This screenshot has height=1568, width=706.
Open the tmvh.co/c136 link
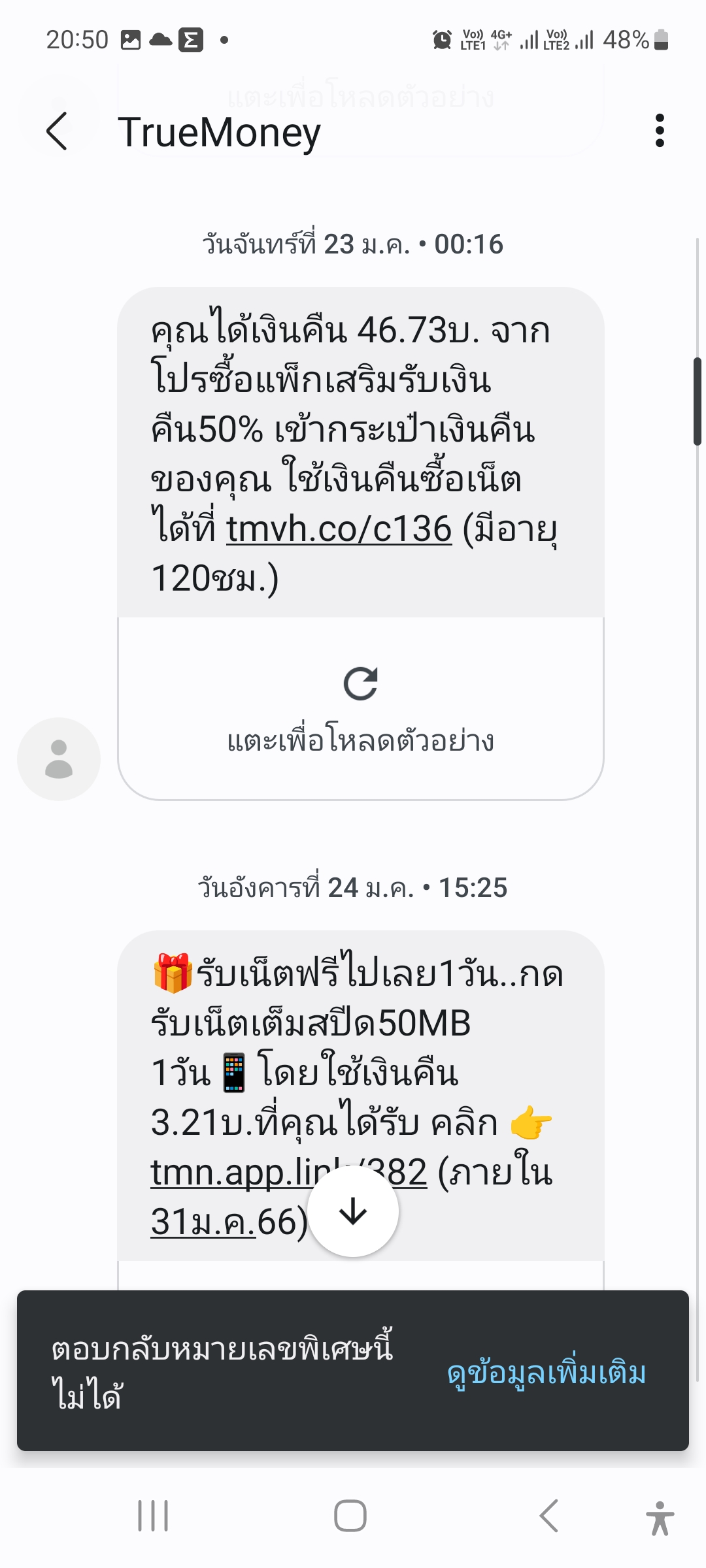tap(339, 529)
